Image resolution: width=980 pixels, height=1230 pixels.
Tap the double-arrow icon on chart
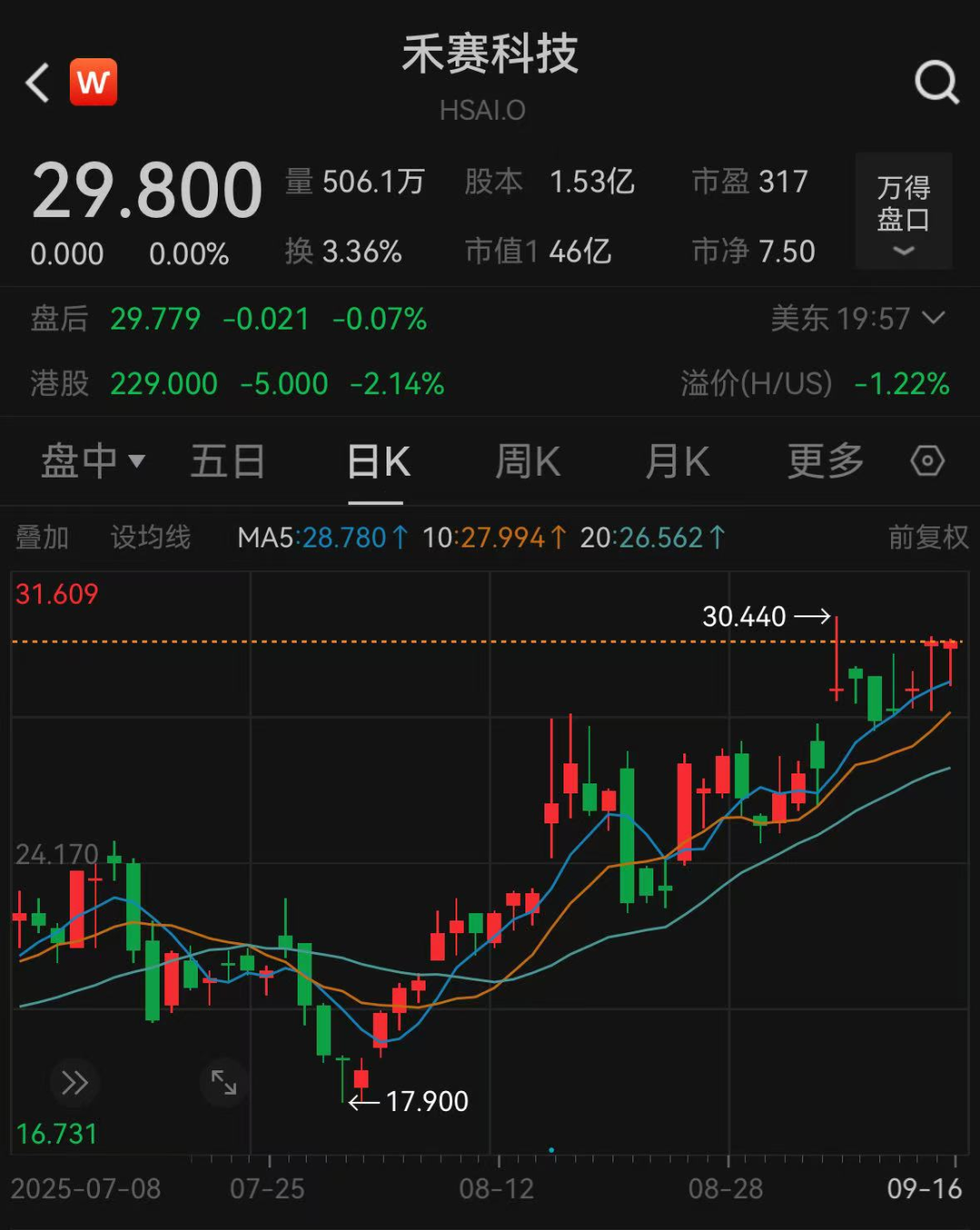73,1082
